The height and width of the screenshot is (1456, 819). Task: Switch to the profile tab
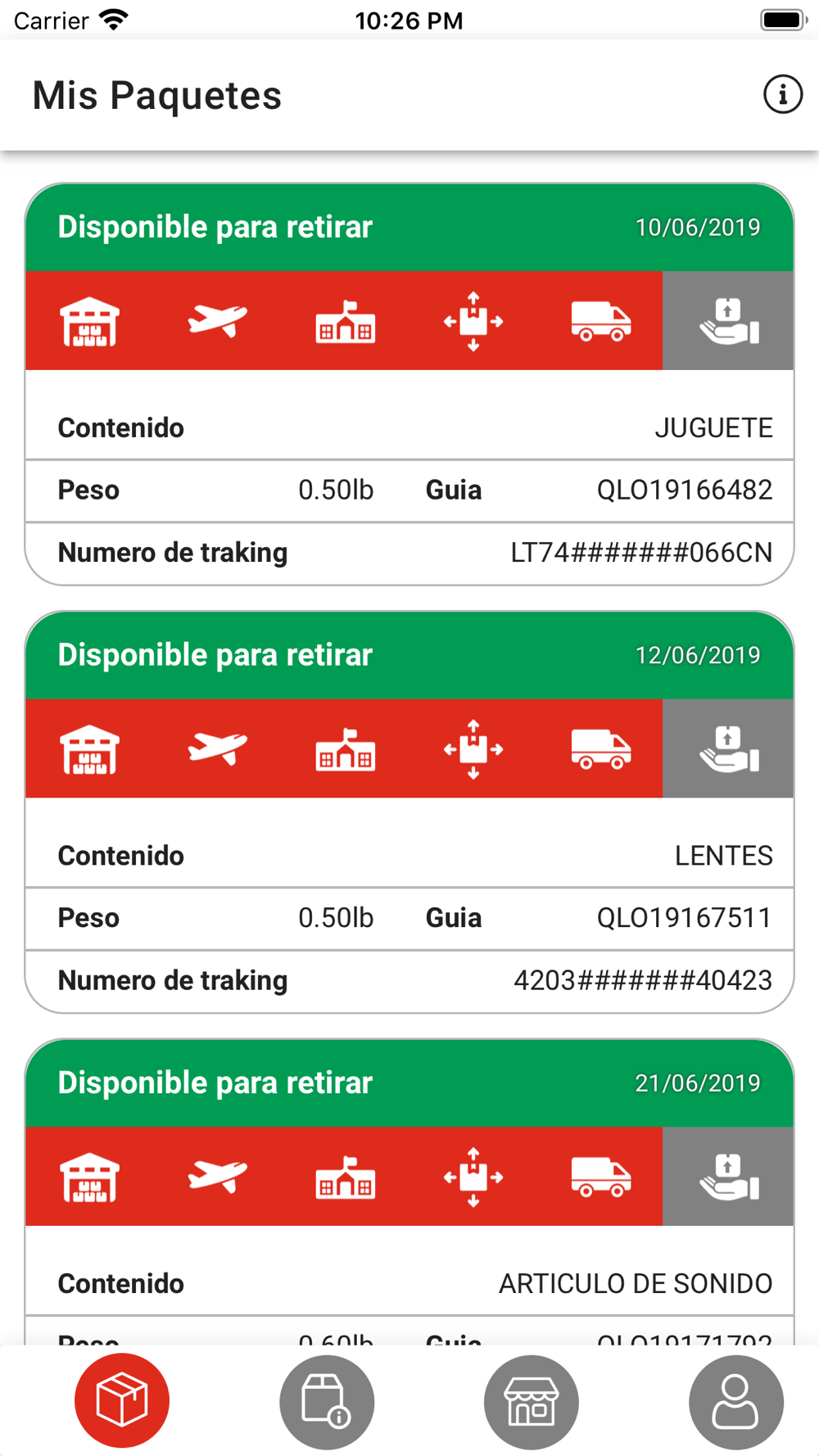coord(735,1402)
